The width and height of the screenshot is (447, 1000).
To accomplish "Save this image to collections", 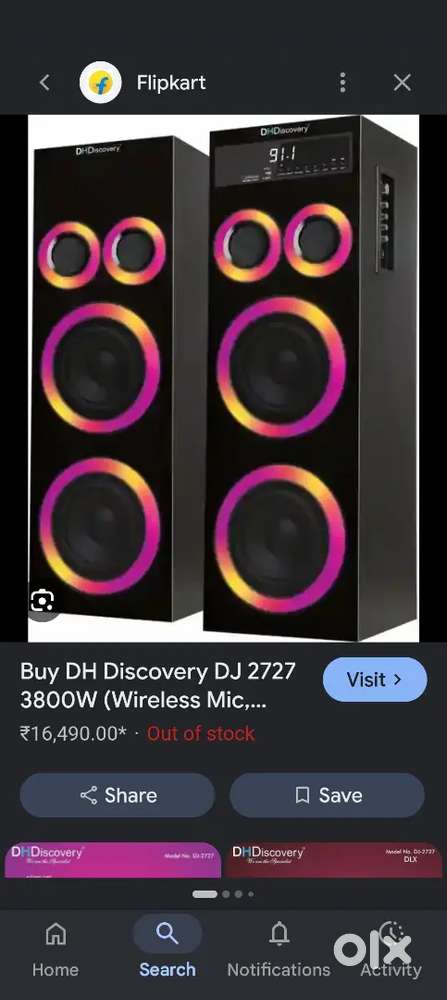I will (327, 795).
